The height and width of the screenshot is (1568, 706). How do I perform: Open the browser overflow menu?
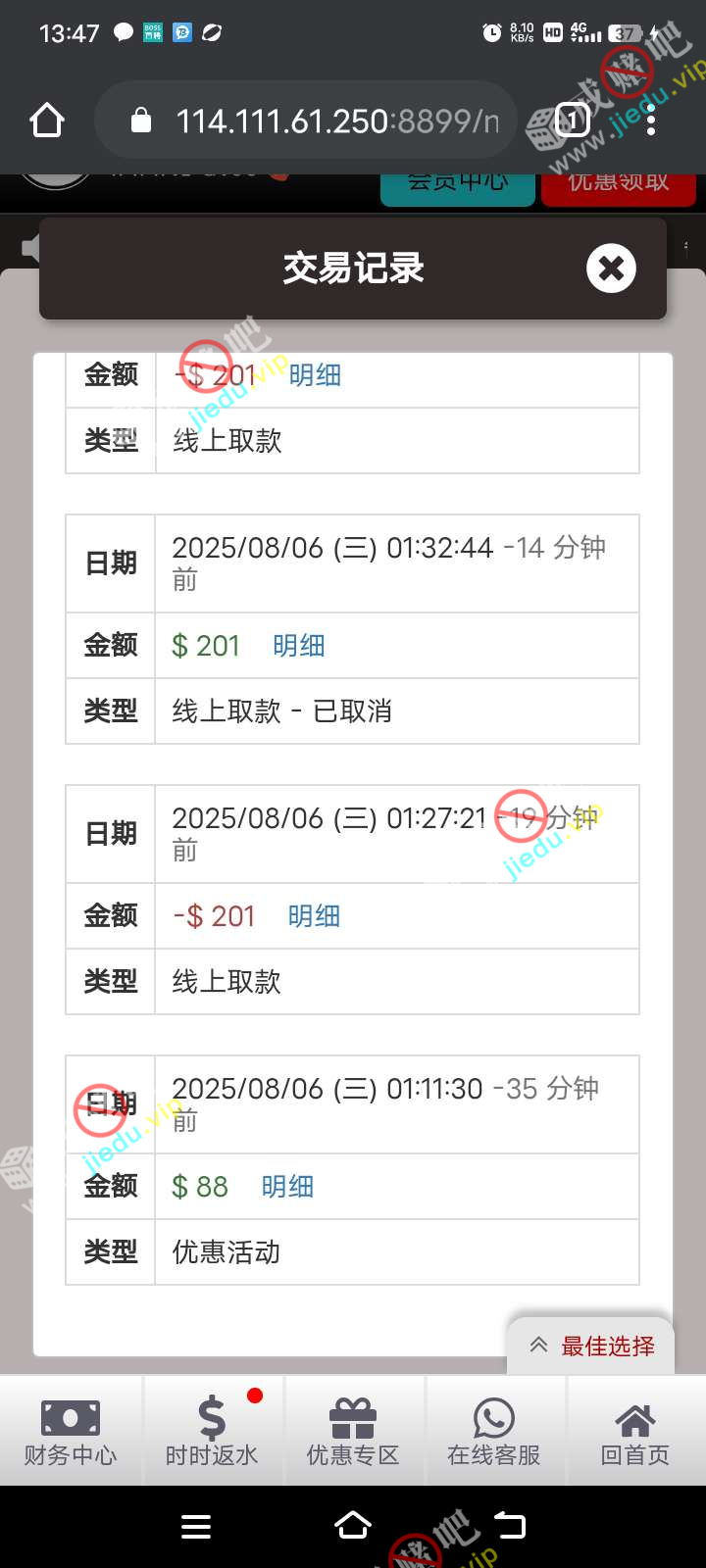(651, 121)
